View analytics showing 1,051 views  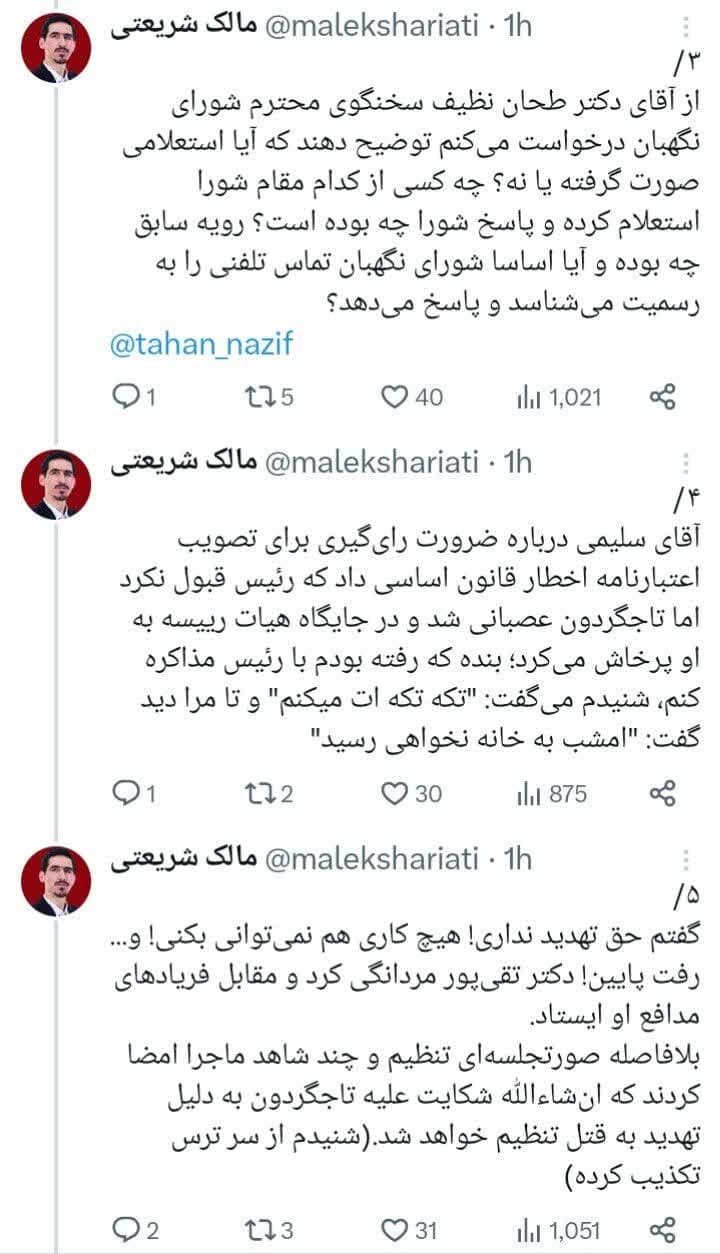pyautogui.click(x=528, y=1228)
